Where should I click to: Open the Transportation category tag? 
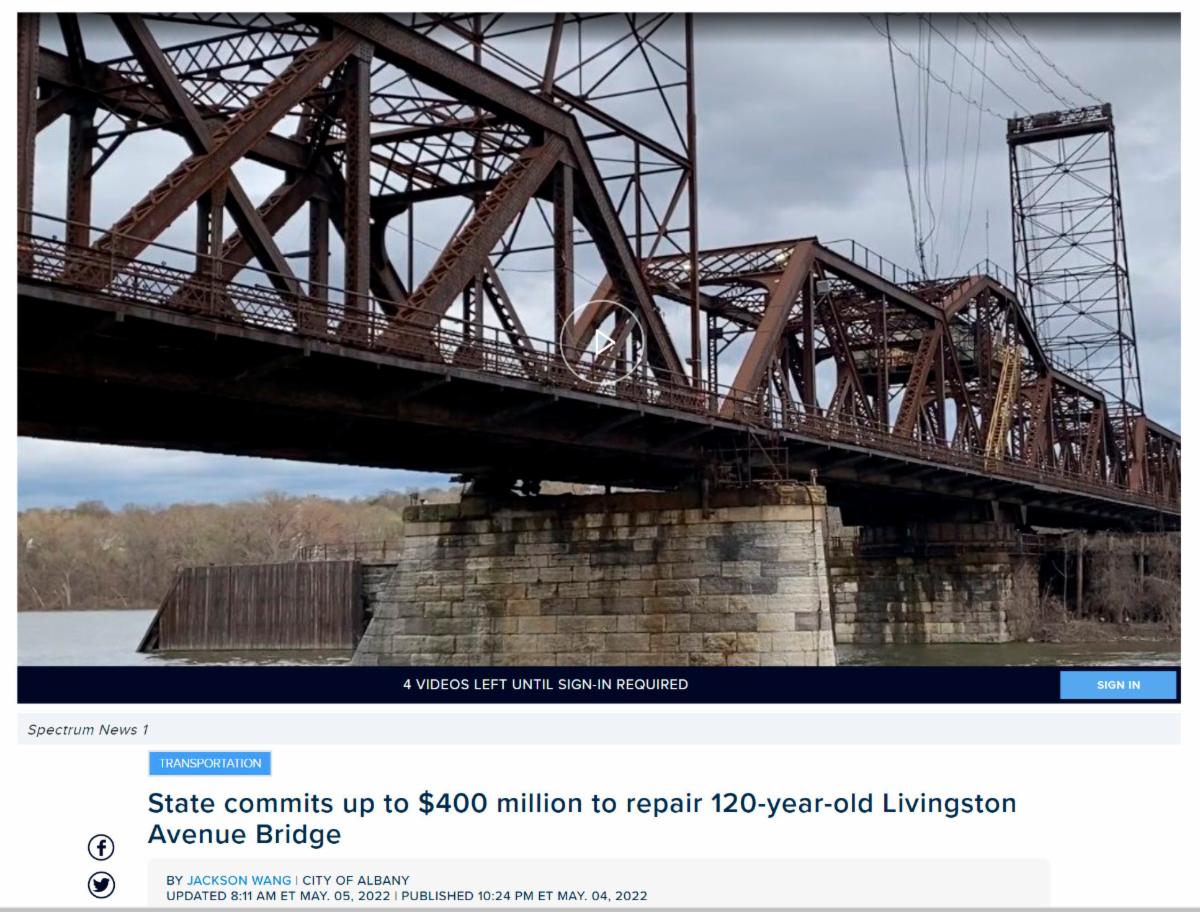click(210, 763)
